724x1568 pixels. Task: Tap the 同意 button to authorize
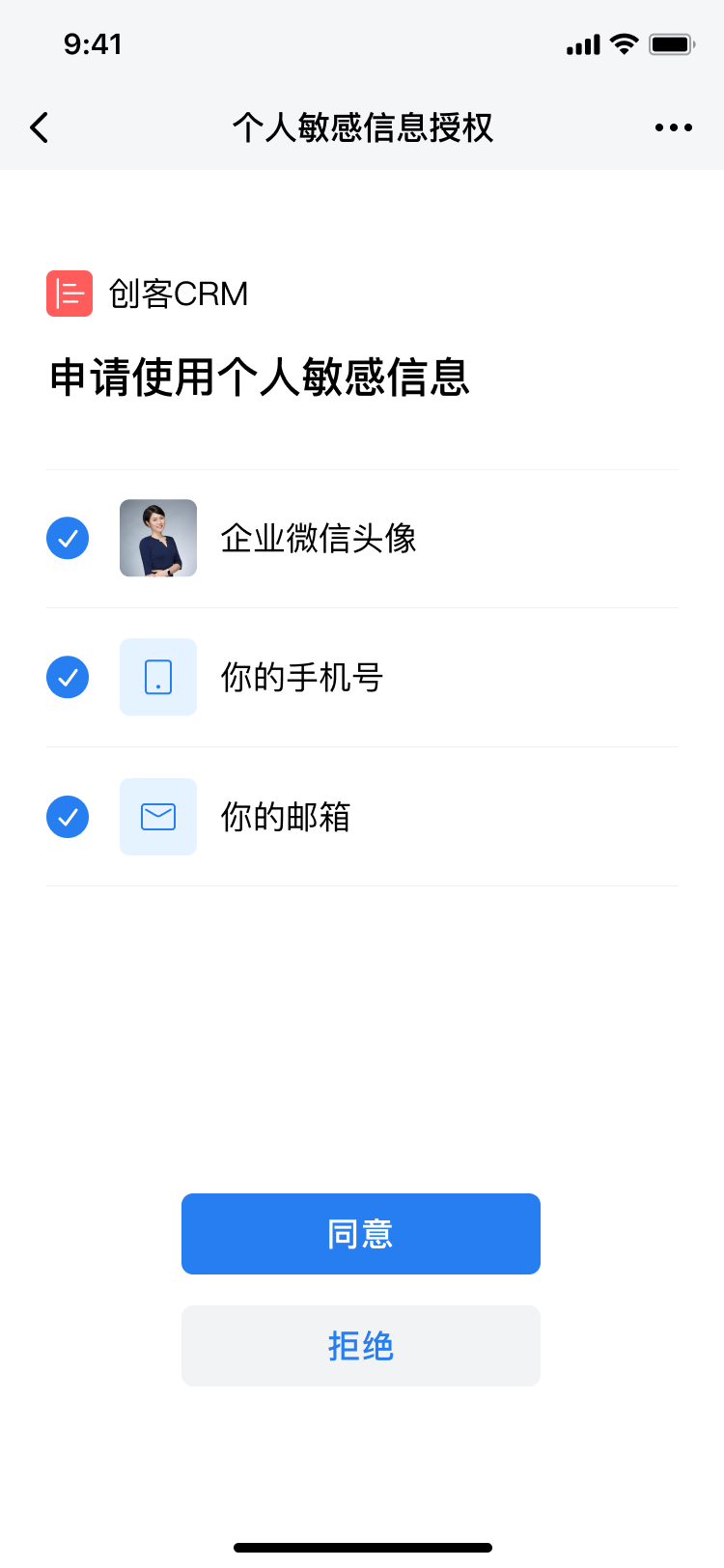point(360,1234)
